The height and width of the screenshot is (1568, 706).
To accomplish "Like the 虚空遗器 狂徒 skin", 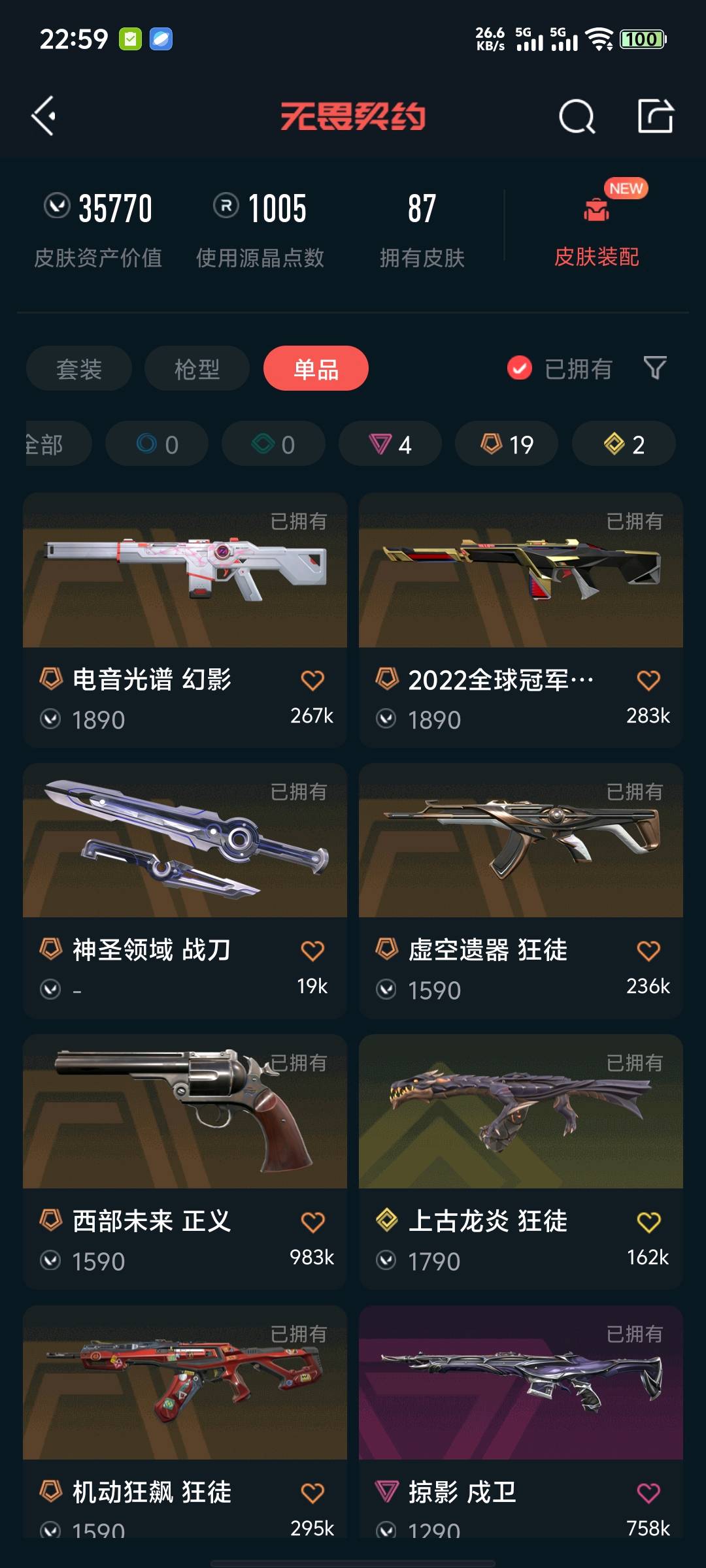I will click(x=648, y=951).
